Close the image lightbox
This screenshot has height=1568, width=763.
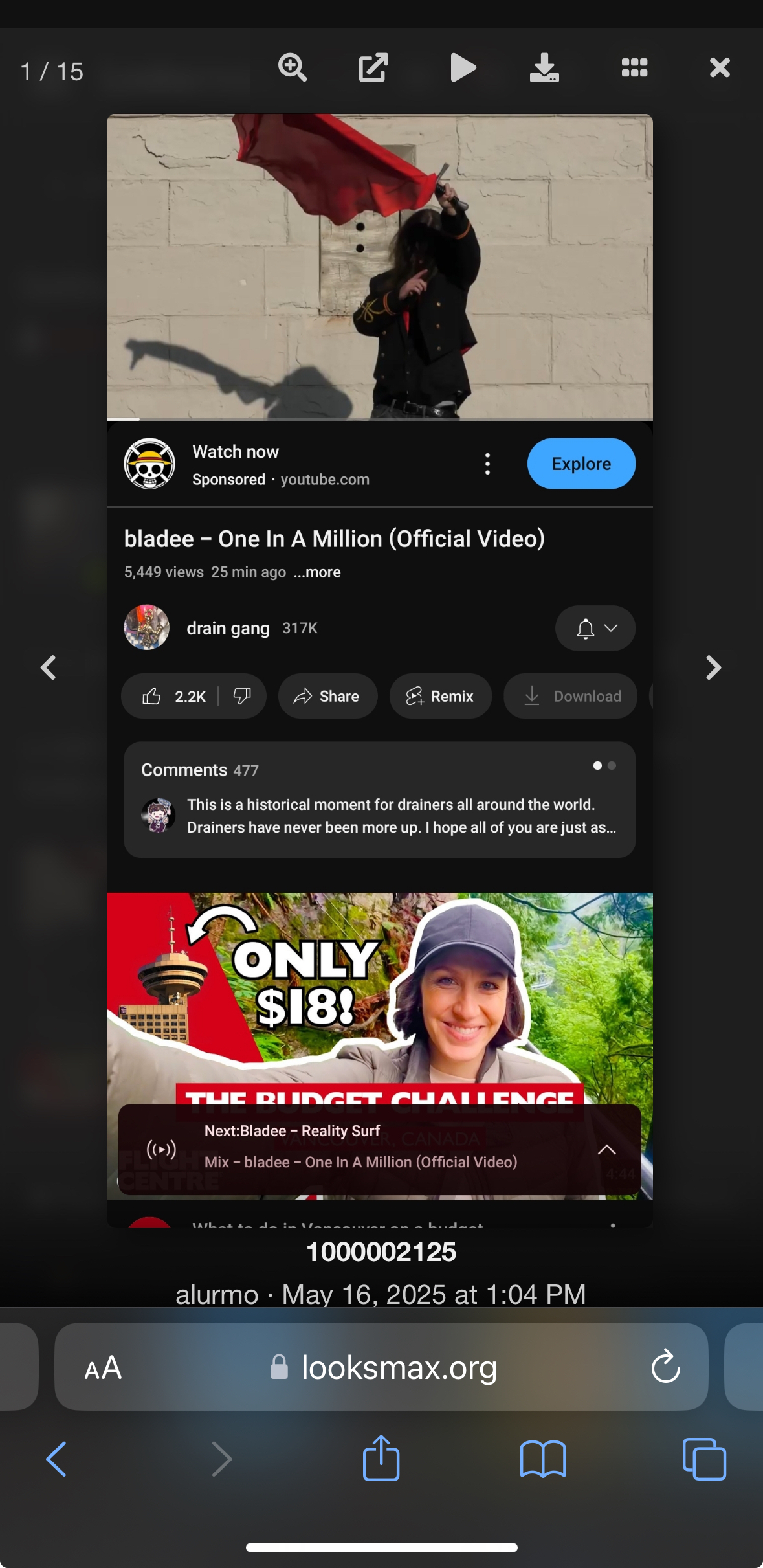[x=720, y=68]
